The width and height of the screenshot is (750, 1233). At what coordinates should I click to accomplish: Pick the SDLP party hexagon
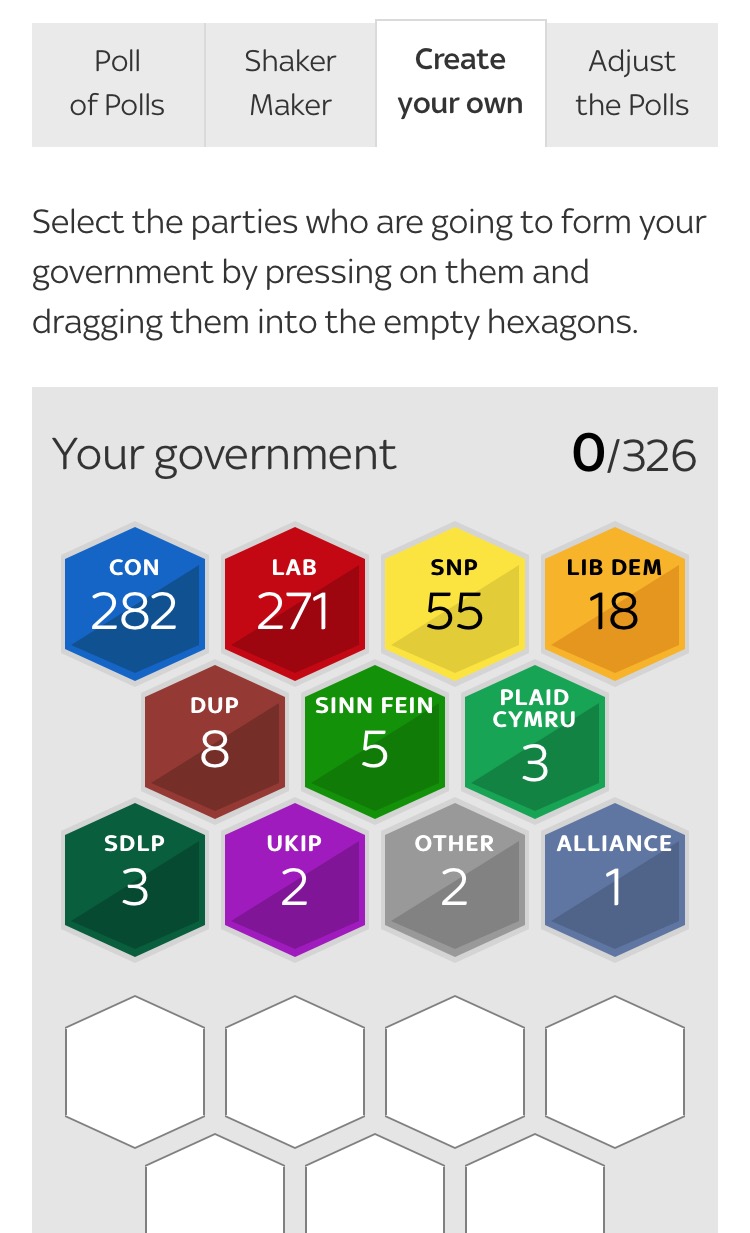(135, 878)
